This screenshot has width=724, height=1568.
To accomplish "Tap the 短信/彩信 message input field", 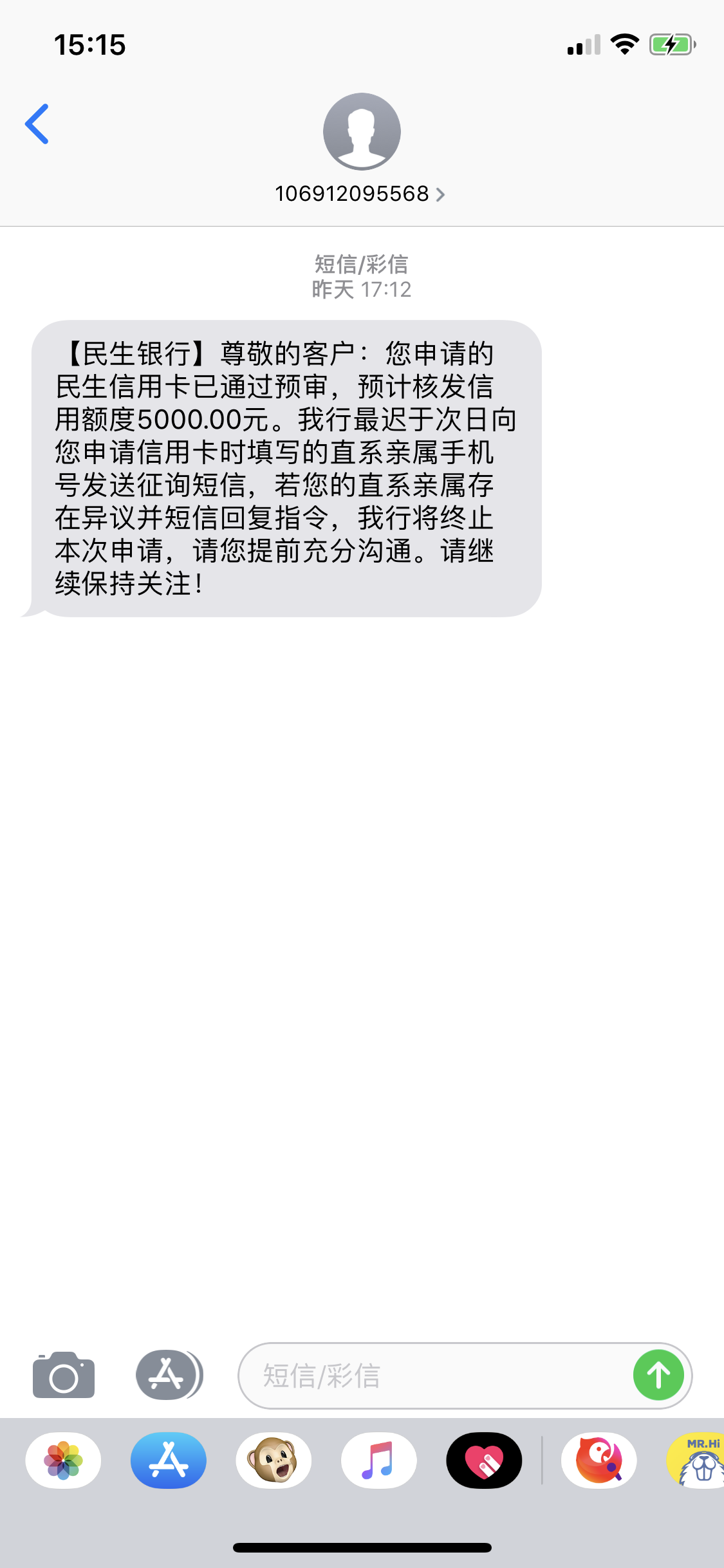I will [x=438, y=1376].
